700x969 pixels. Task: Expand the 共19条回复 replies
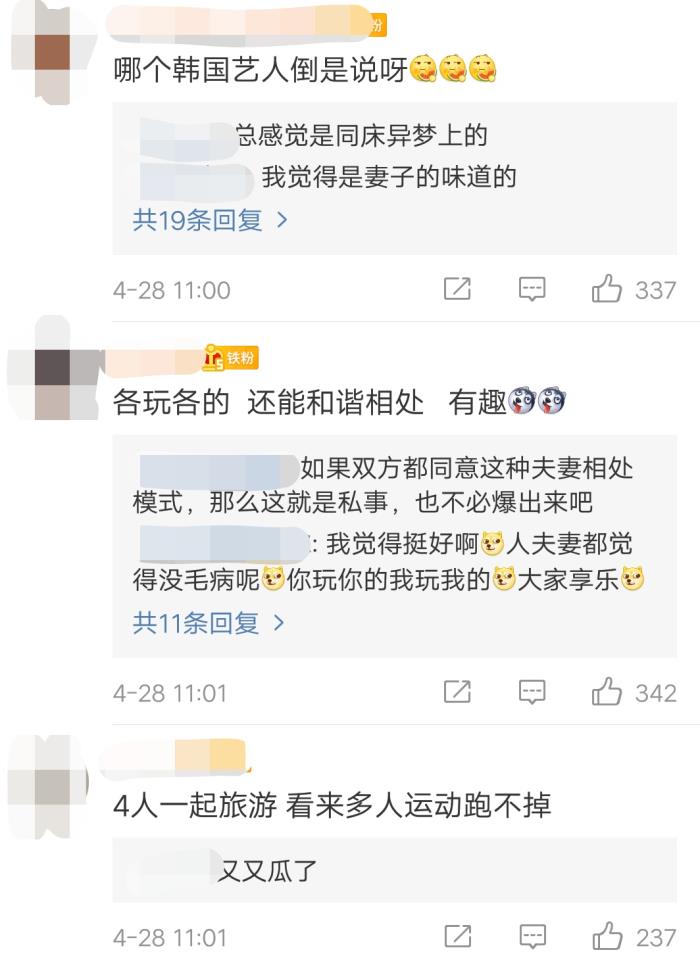[210, 220]
